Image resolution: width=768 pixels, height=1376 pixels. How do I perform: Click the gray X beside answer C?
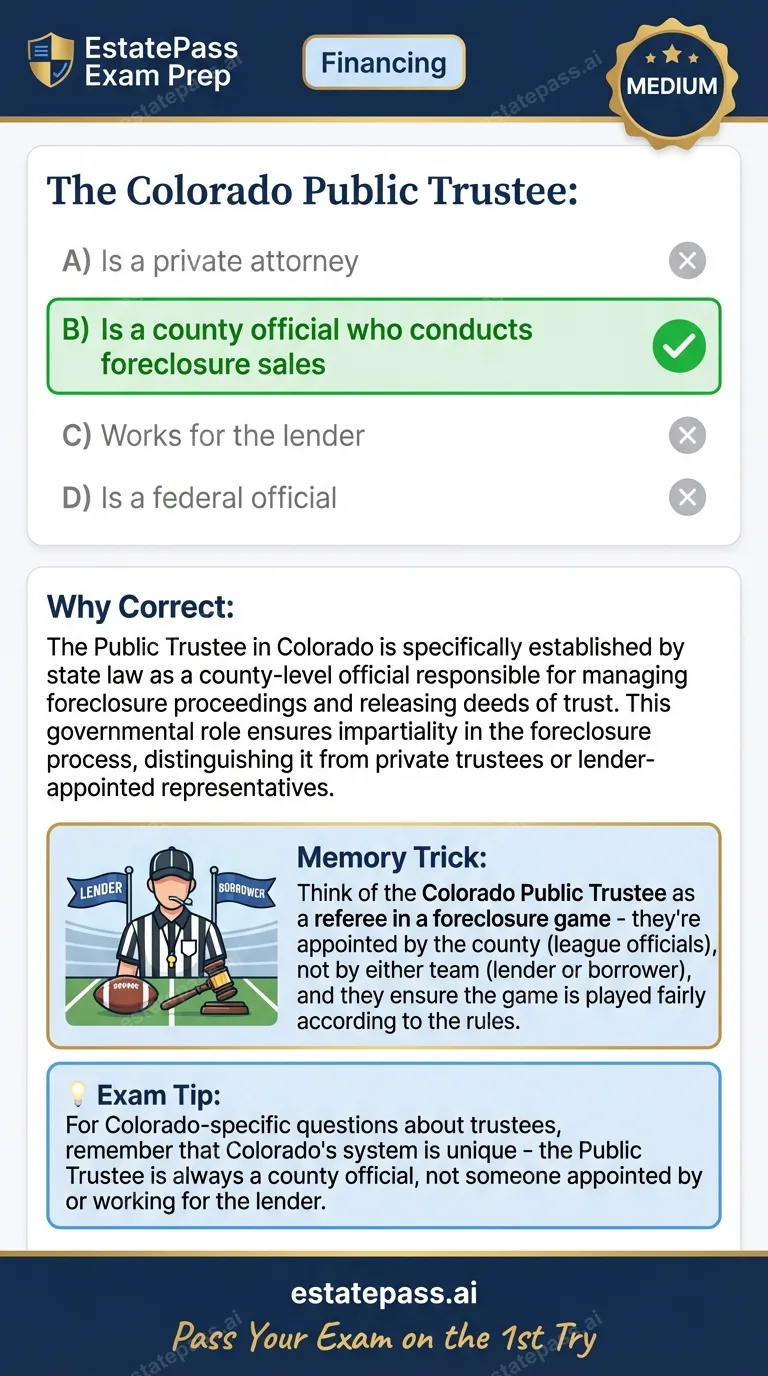pos(687,435)
